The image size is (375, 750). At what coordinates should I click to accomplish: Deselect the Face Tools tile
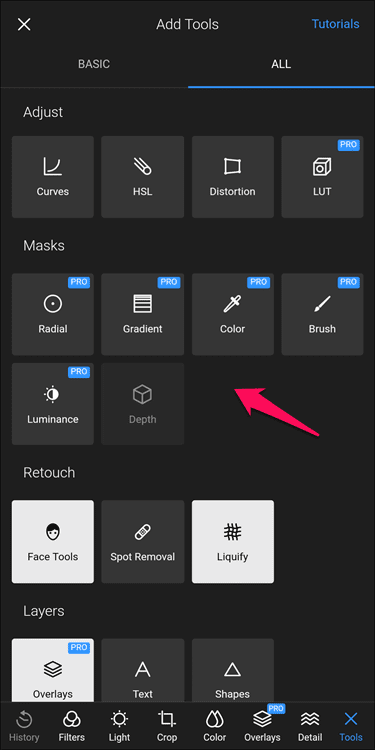(53, 542)
